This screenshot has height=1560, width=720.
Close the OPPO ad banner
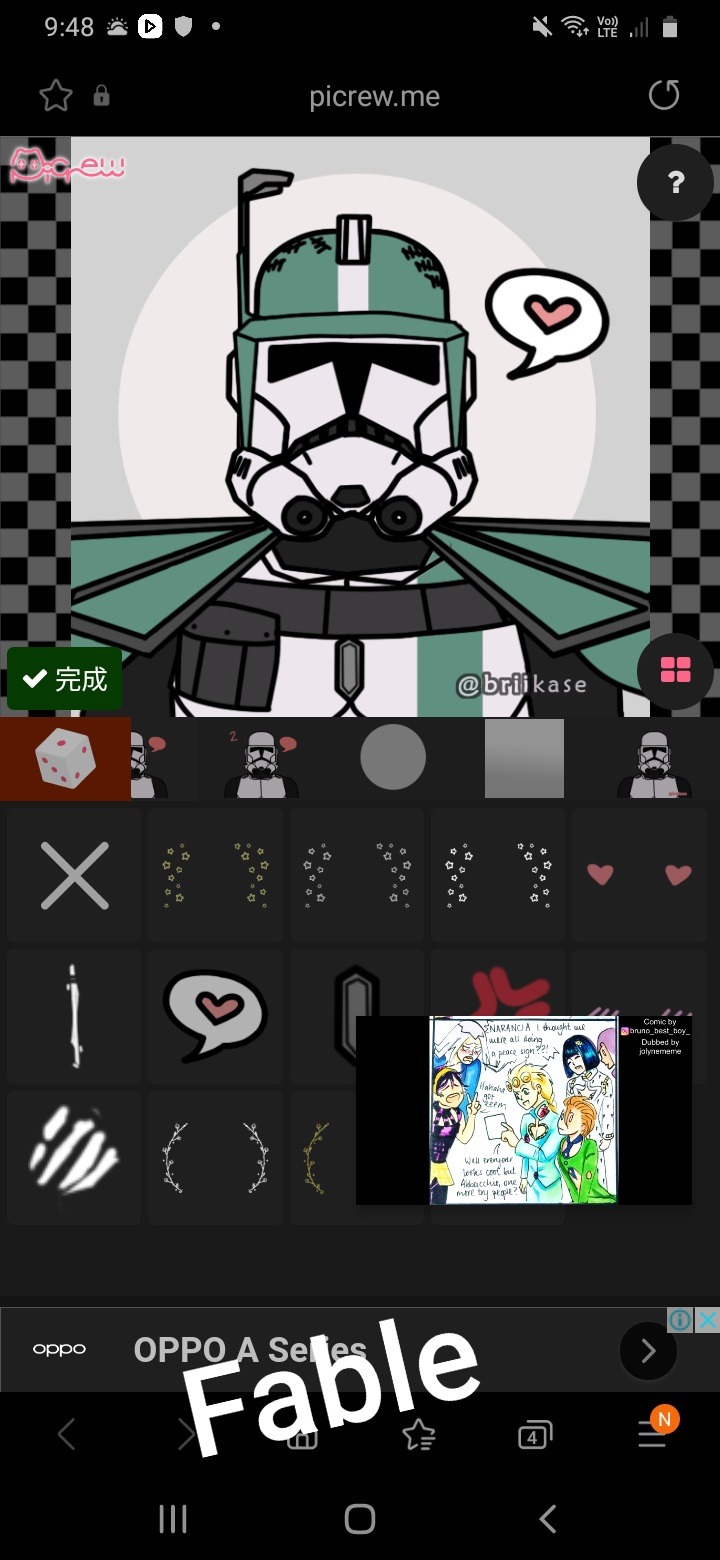click(x=707, y=1320)
